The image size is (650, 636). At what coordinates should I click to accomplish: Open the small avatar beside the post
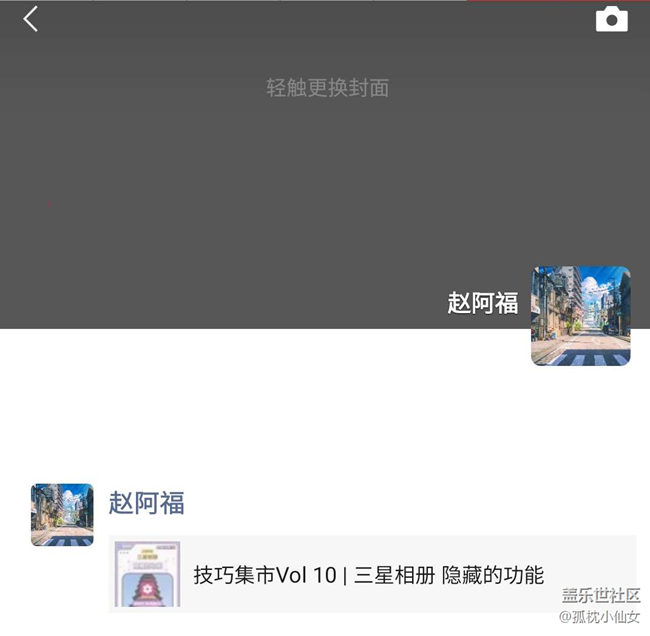(62, 515)
